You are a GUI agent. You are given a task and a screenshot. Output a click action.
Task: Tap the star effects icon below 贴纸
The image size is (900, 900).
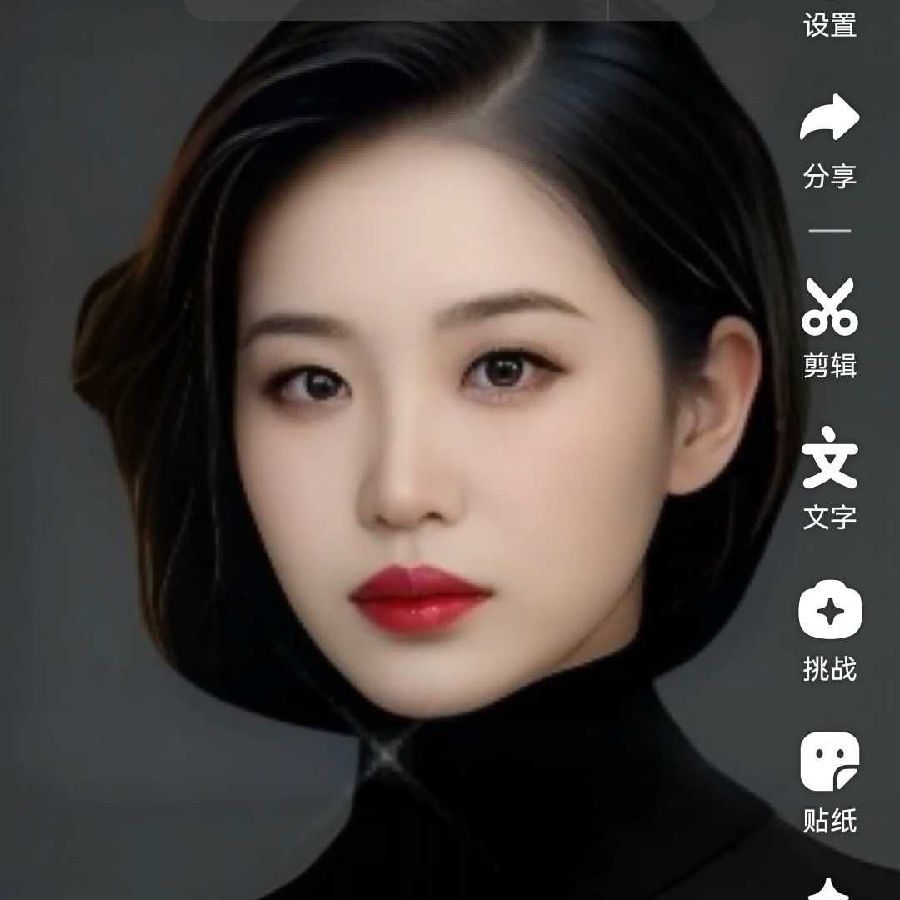coord(830,890)
